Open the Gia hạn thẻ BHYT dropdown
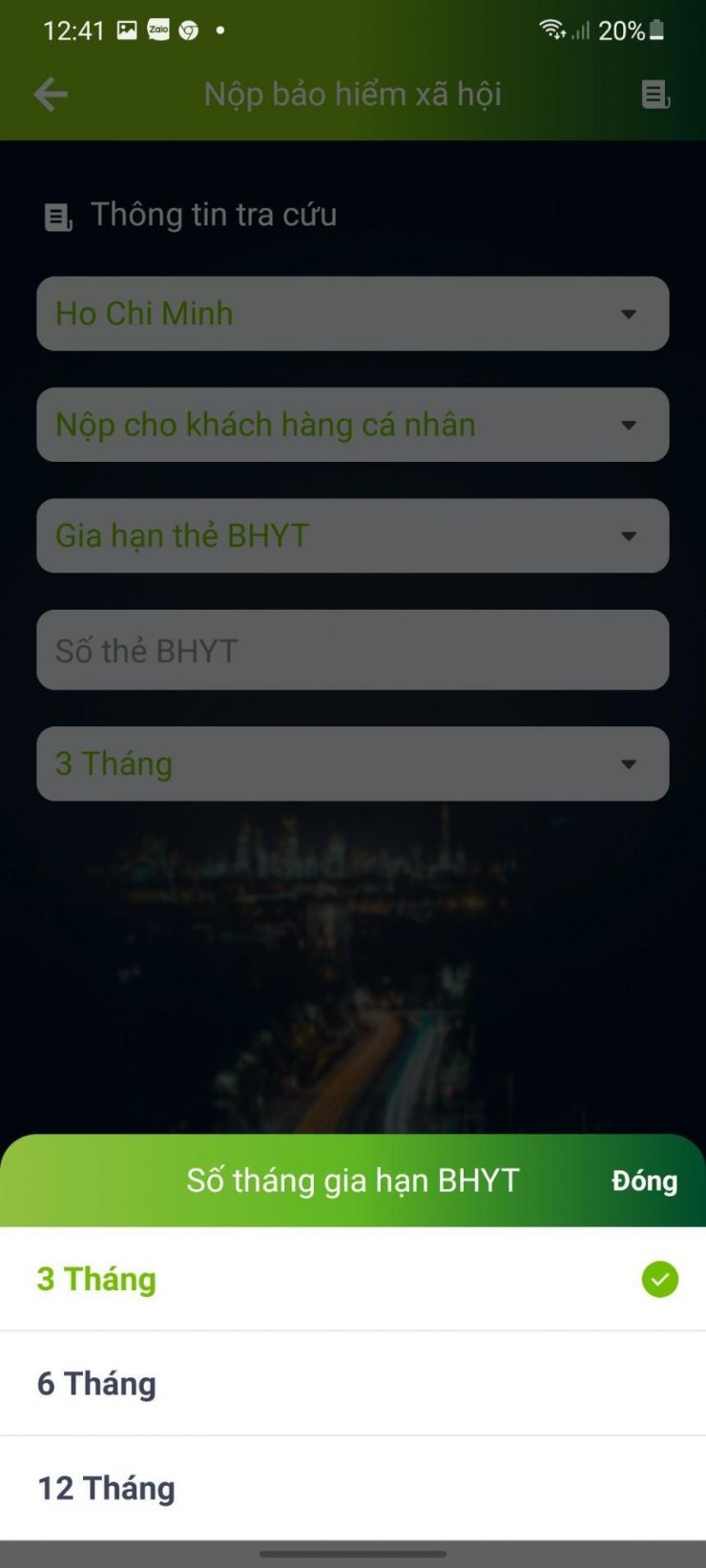 click(x=352, y=535)
